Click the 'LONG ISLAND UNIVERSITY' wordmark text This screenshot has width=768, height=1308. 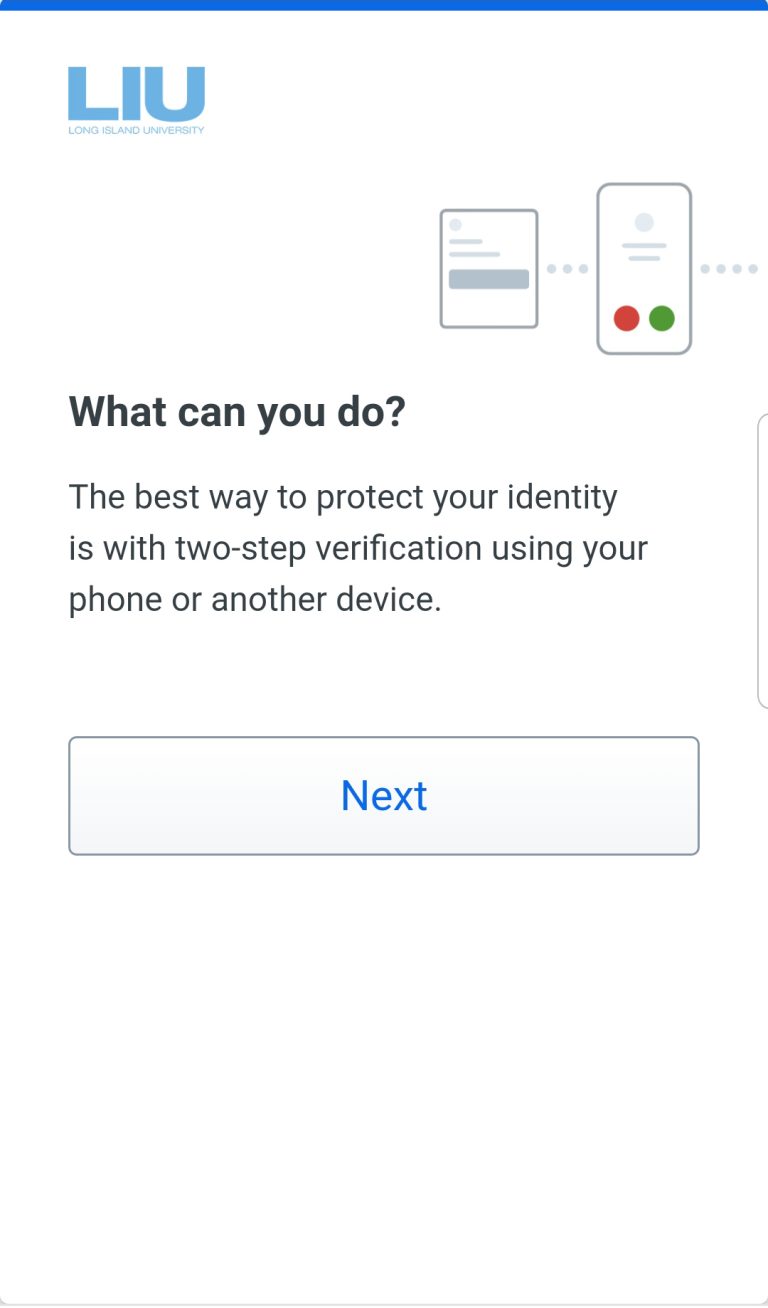pyautogui.click(x=136, y=130)
